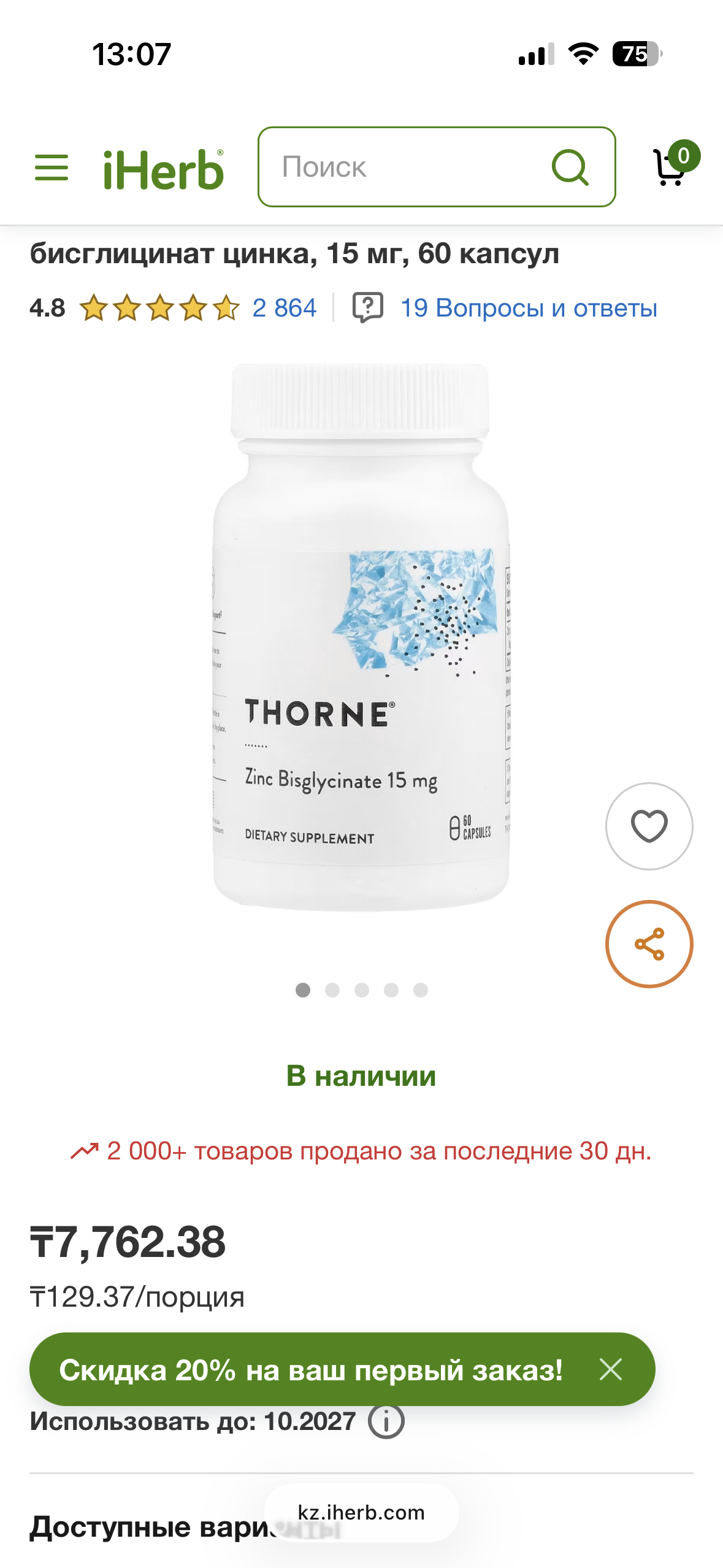Tap the 20% first order discount banner
This screenshot has width=723, height=1568.
310,1369
